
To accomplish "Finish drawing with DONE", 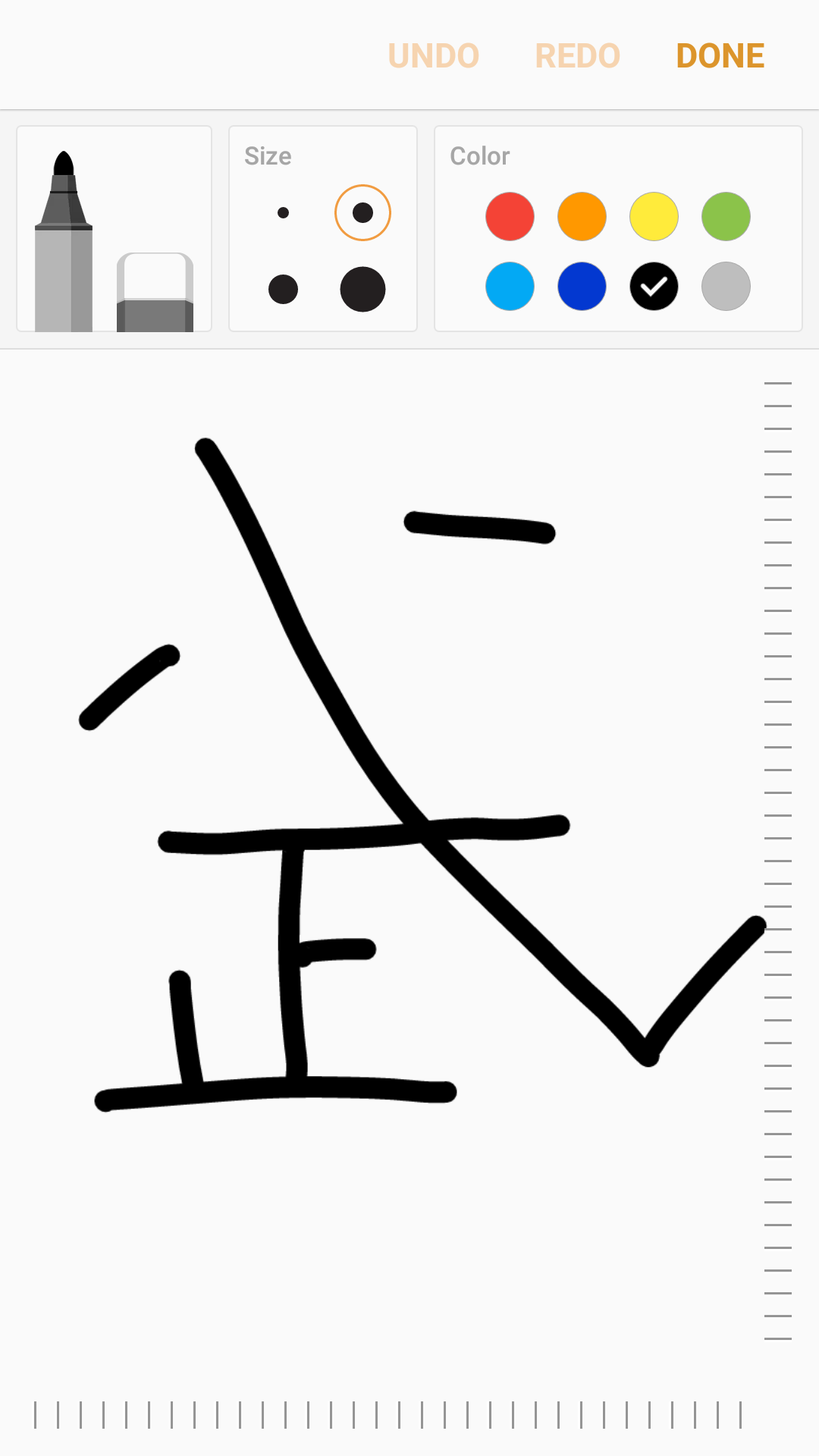I will point(720,55).
